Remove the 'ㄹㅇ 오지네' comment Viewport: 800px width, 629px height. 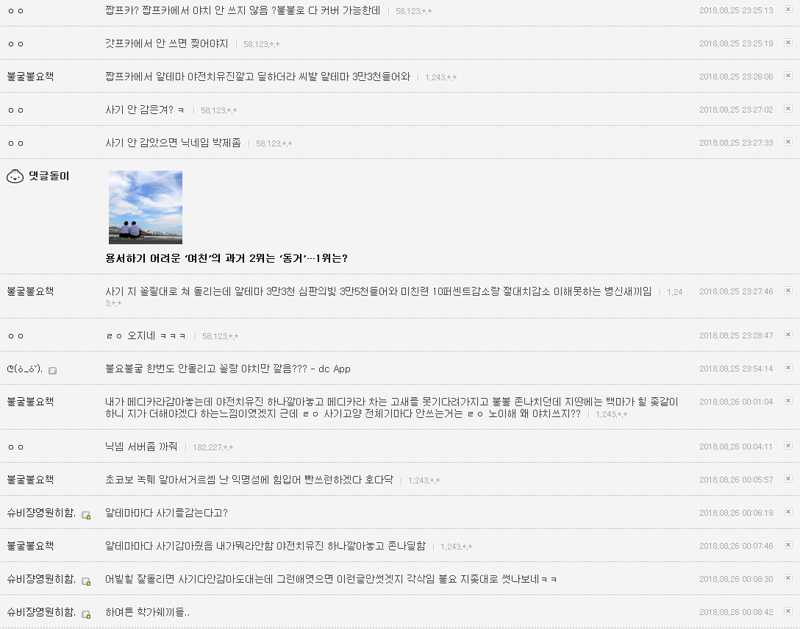click(x=788, y=335)
